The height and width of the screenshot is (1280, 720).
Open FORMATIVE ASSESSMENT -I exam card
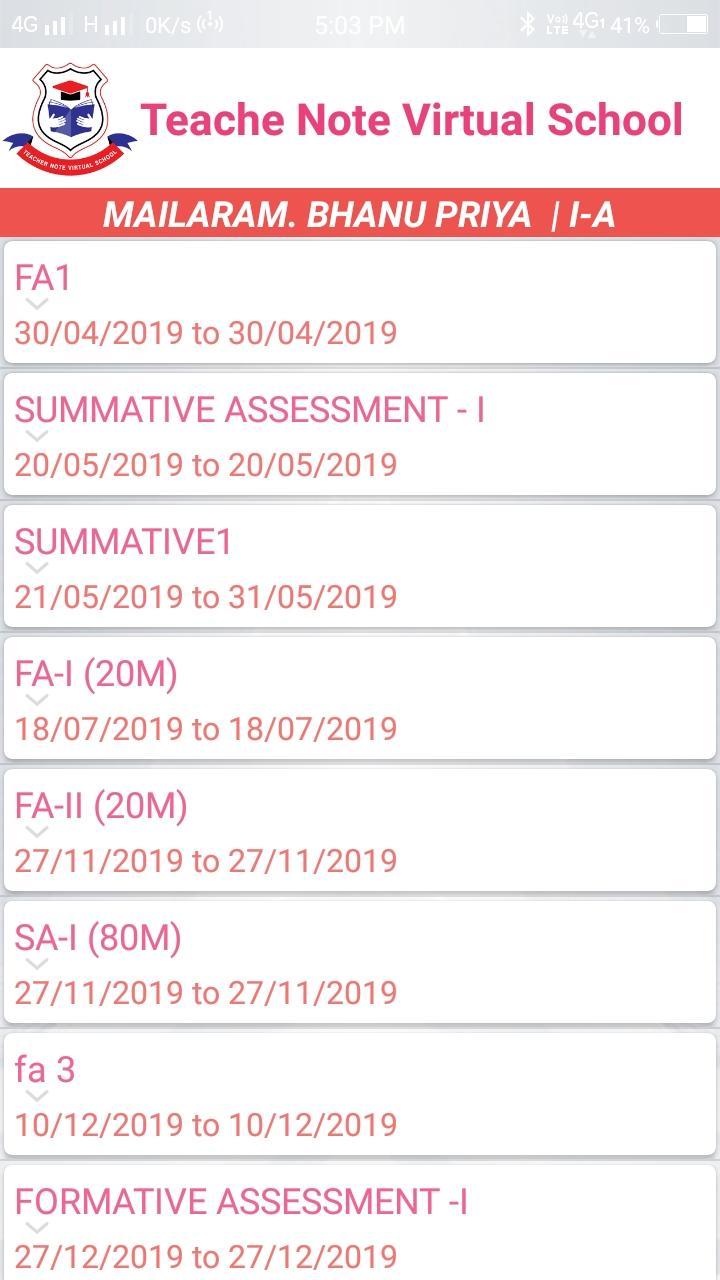coord(360,1222)
